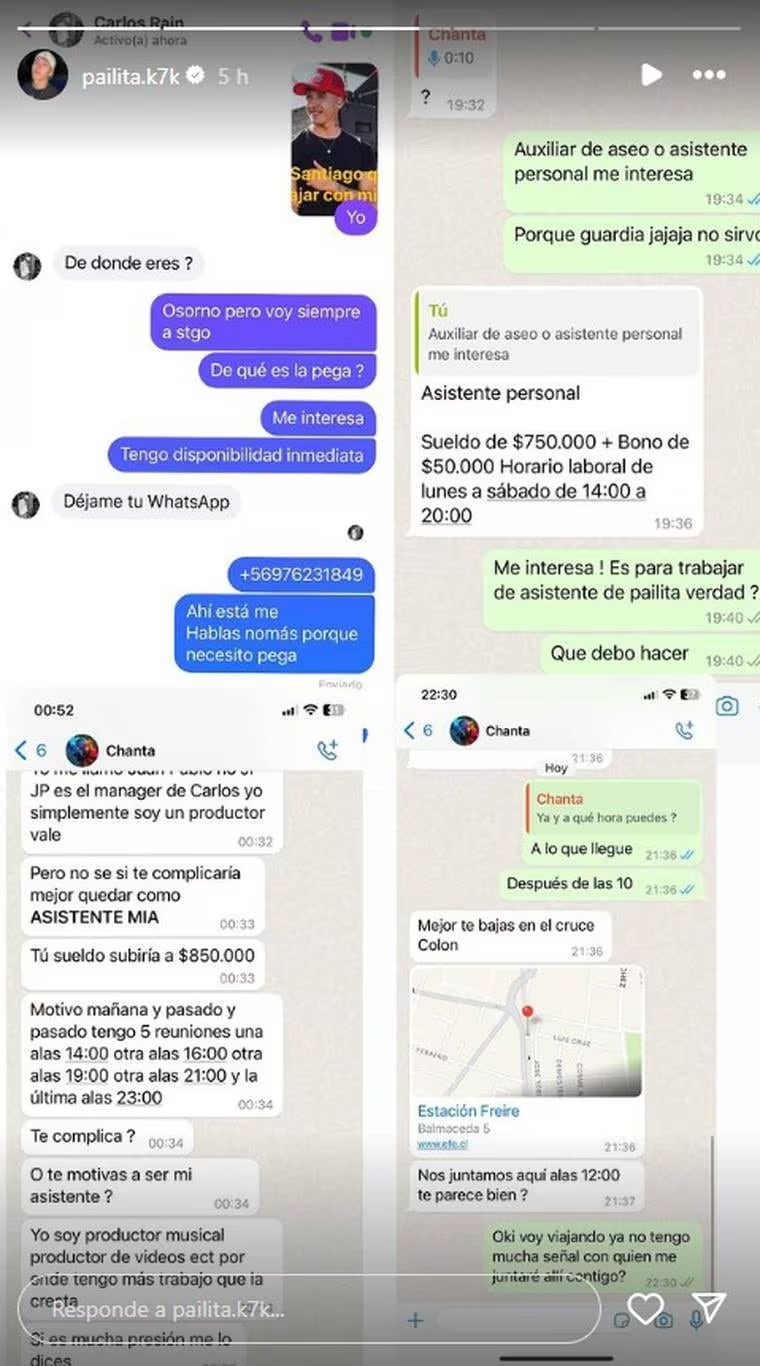Open the sticker icon near the reply bar
This screenshot has height=1366, width=760.
pyautogui.click(x=621, y=1319)
